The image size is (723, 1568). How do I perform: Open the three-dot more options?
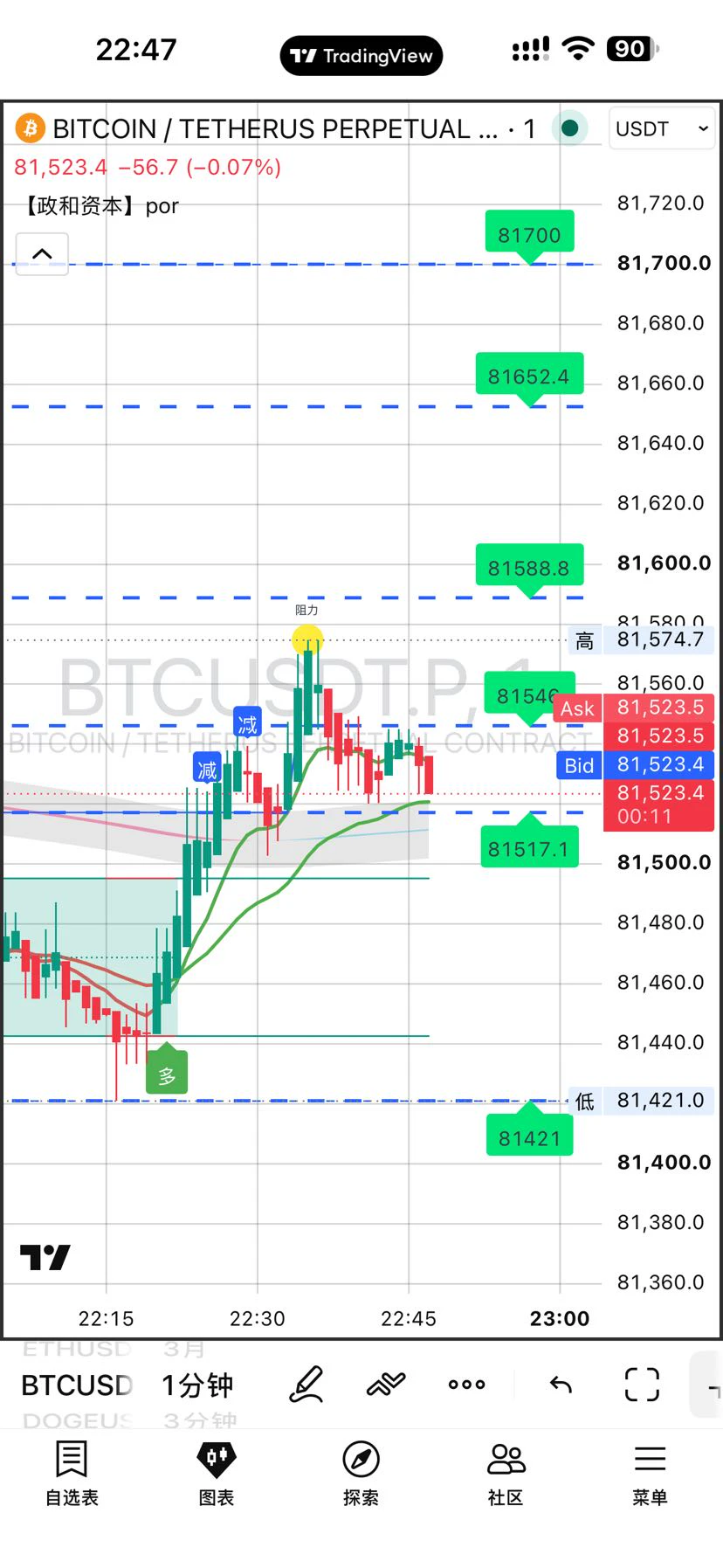[466, 1384]
